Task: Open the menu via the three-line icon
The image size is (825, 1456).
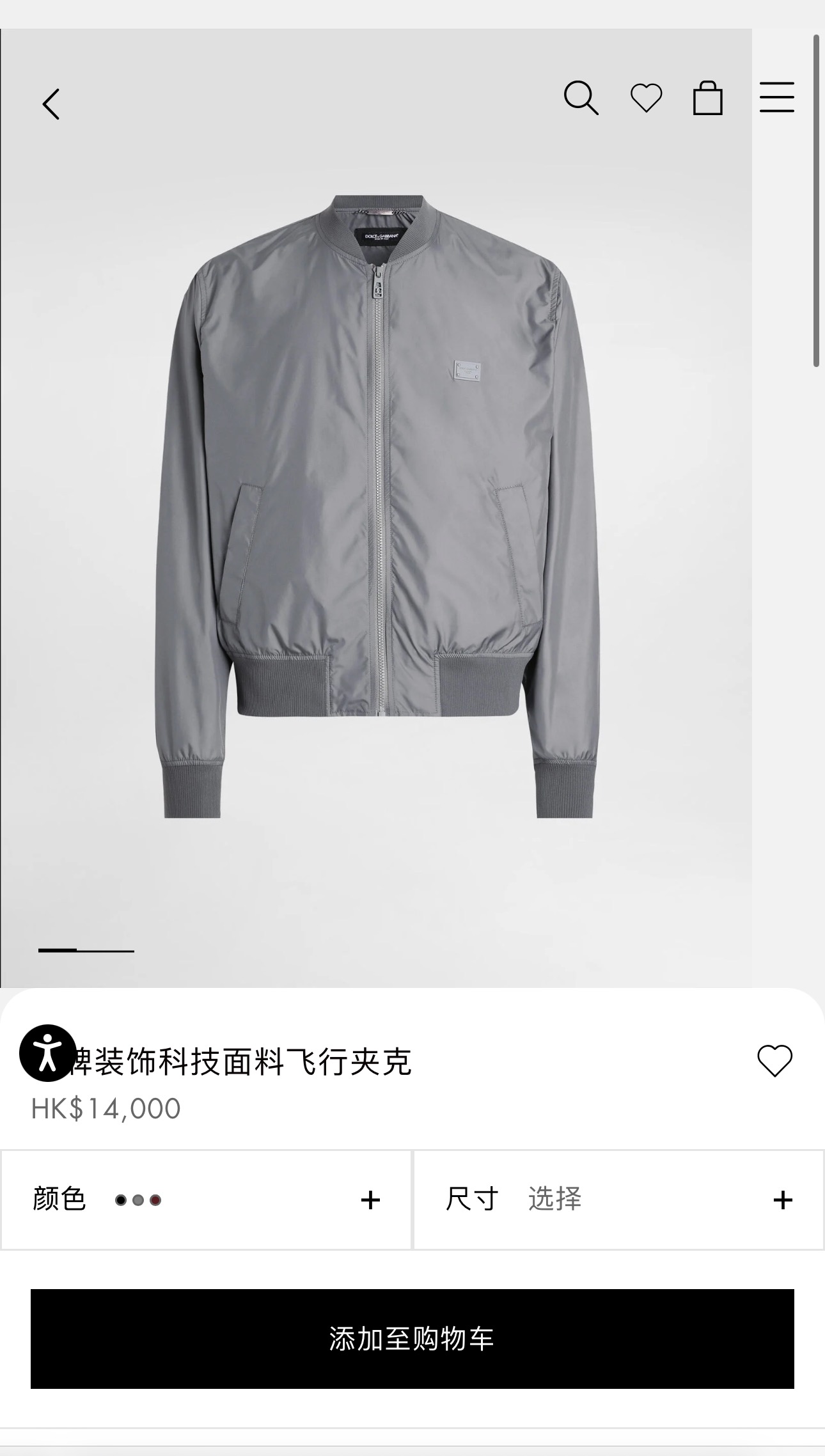Action: (777, 98)
